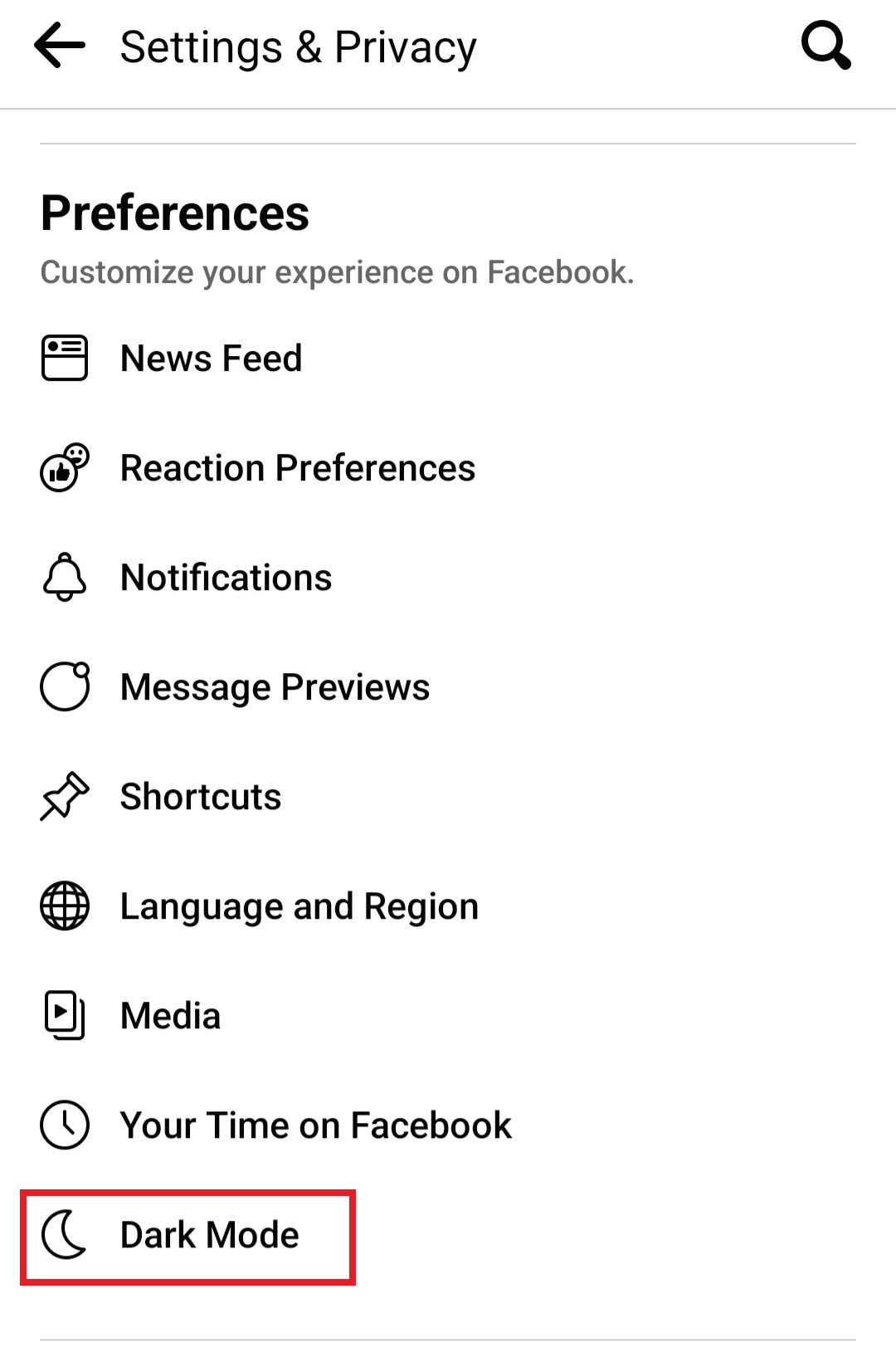Screen dimensions: 896x1357
Task: Open Shortcuts settings
Action: pos(201,797)
